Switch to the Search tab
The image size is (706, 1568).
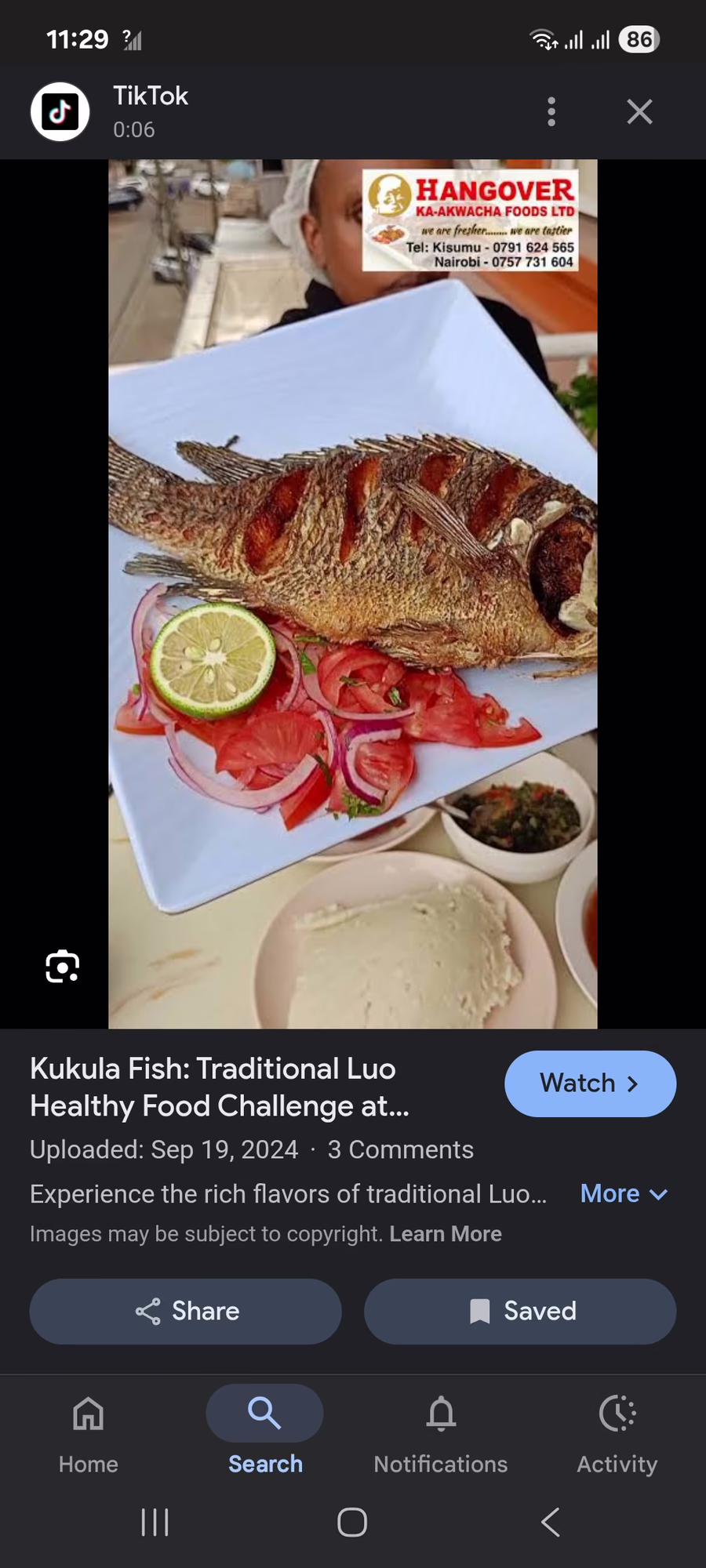[x=265, y=1432]
